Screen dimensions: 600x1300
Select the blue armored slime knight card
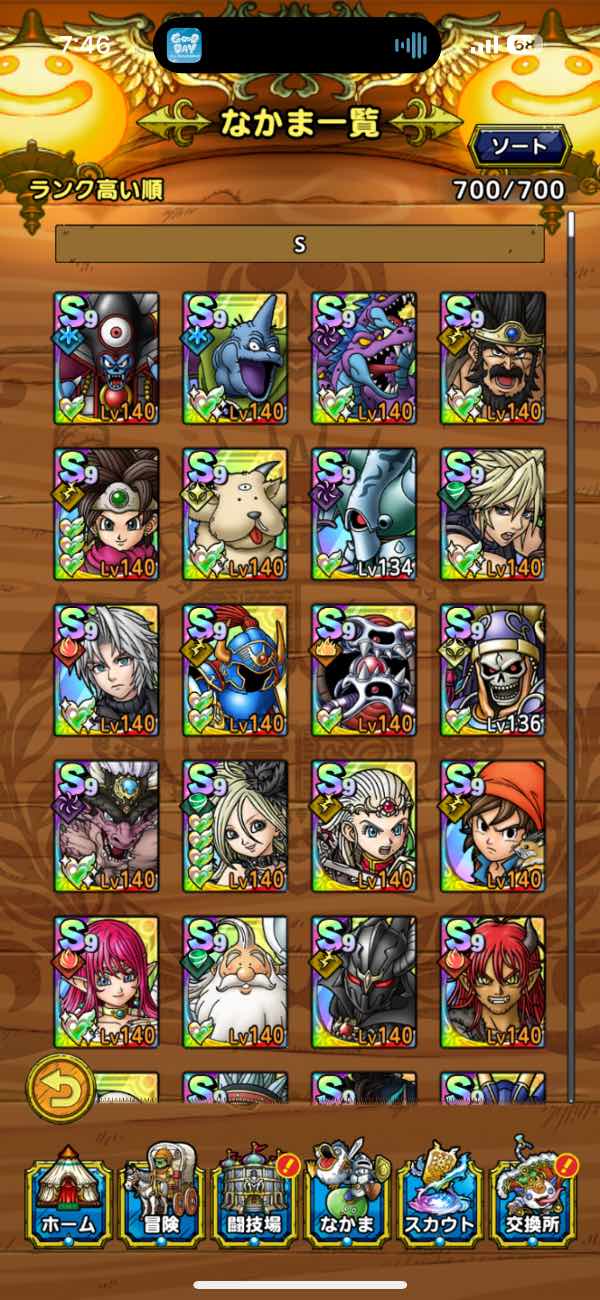coord(235,669)
